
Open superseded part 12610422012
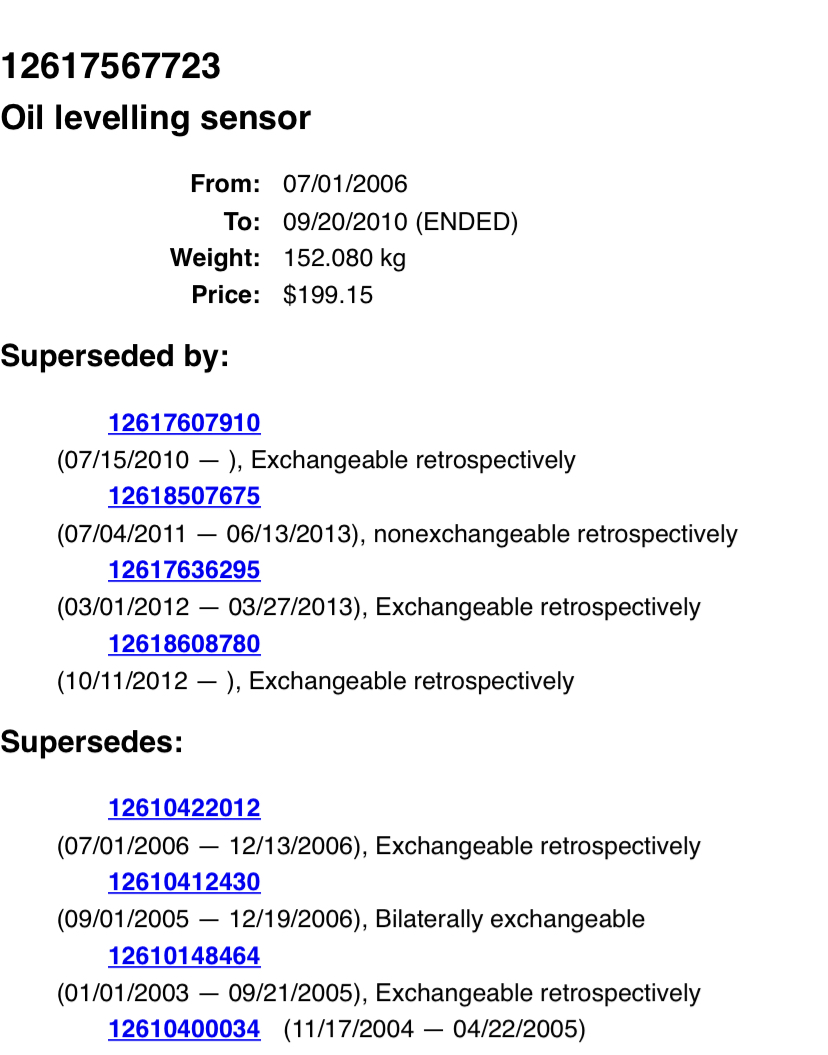184,808
